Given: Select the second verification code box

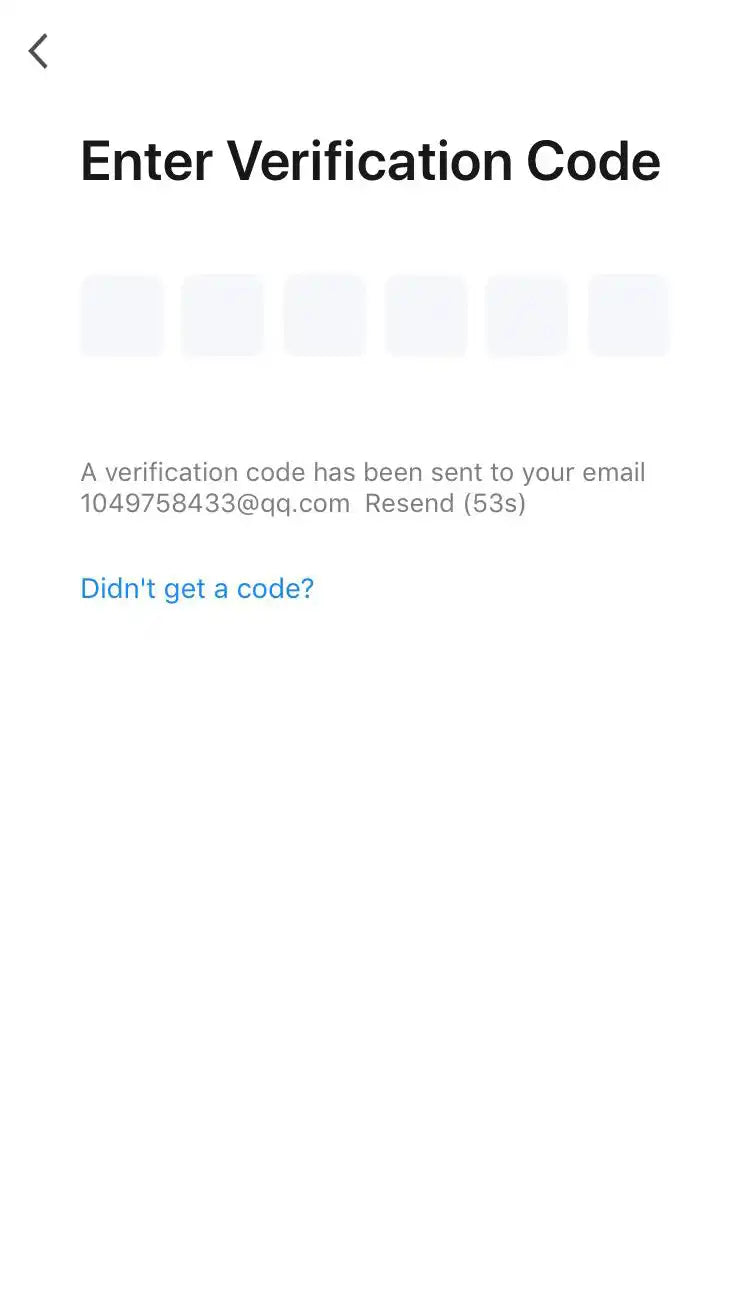Looking at the screenshot, I should pyautogui.click(x=223, y=316).
